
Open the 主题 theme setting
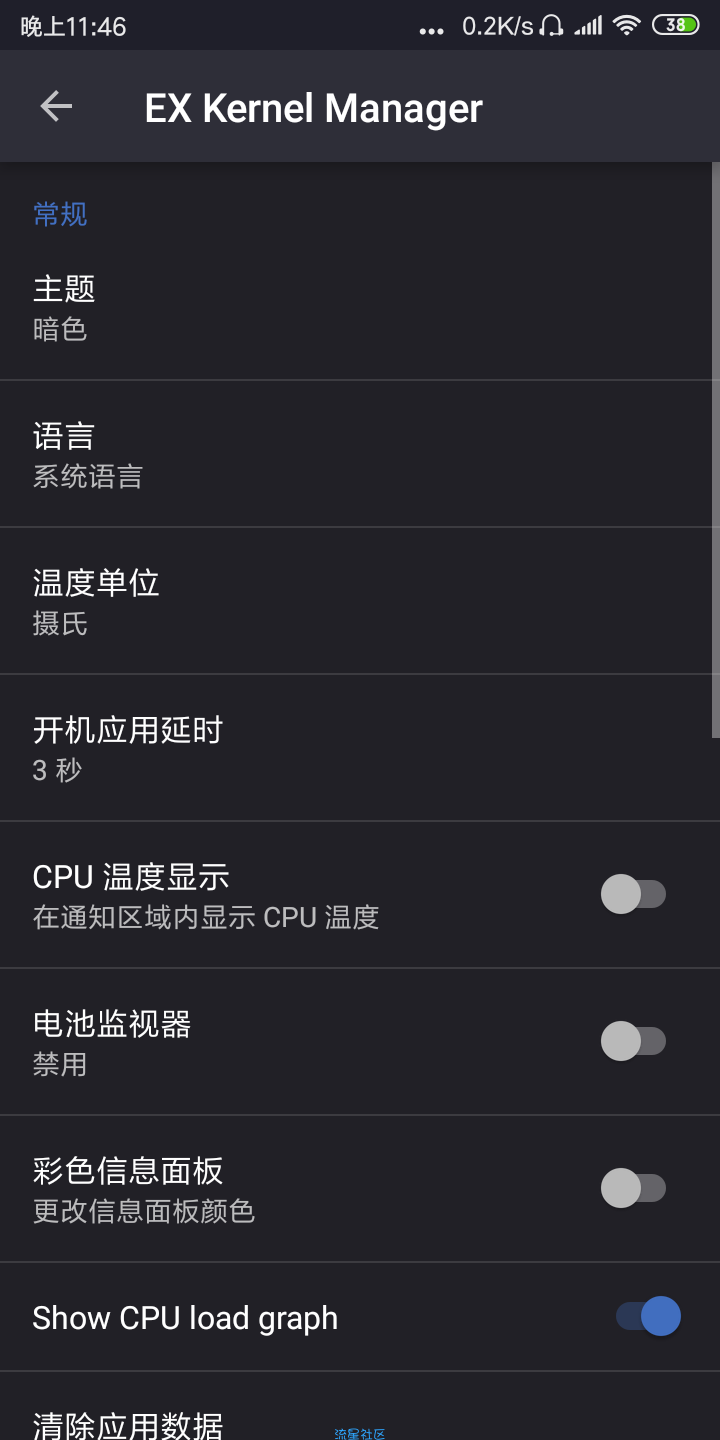tap(360, 307)
